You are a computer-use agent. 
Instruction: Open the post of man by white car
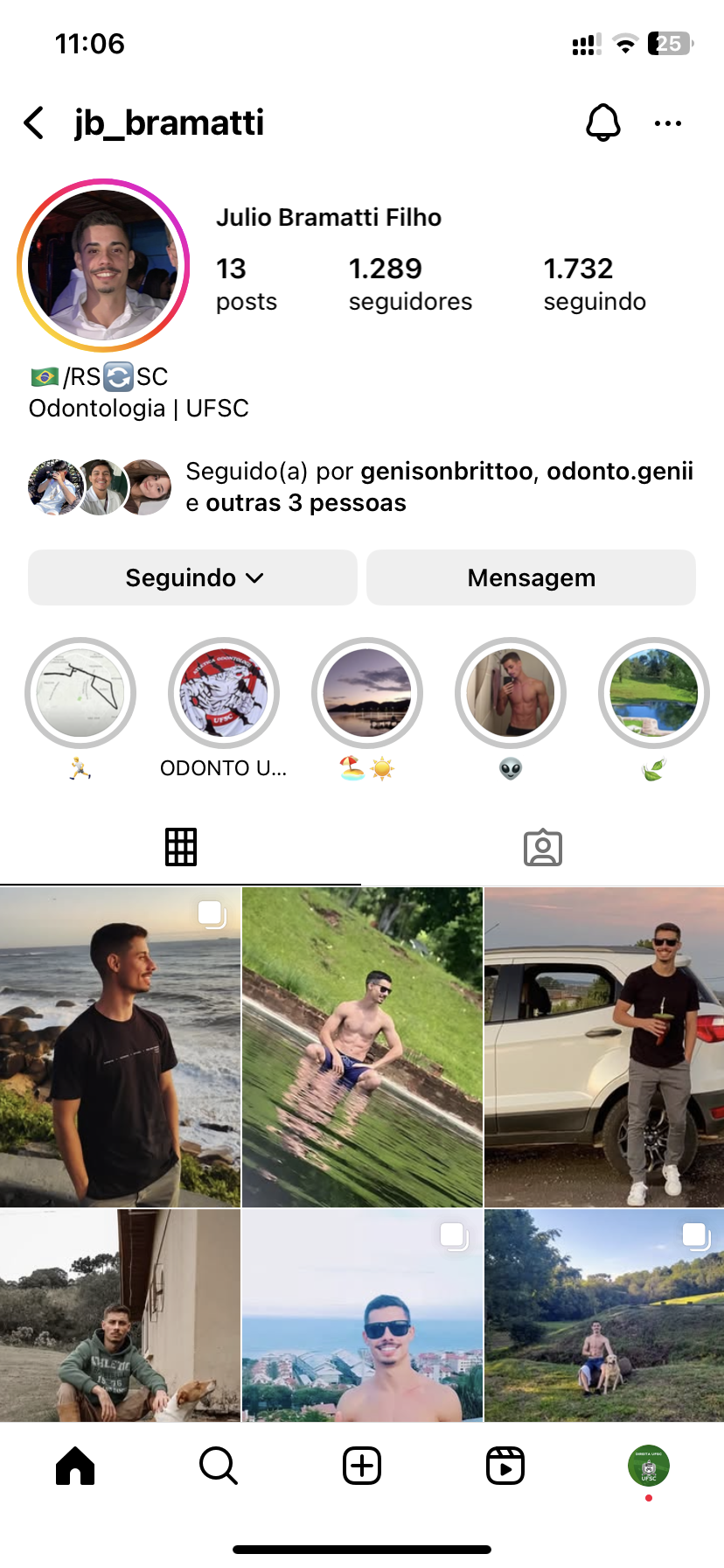[603, 1046]
